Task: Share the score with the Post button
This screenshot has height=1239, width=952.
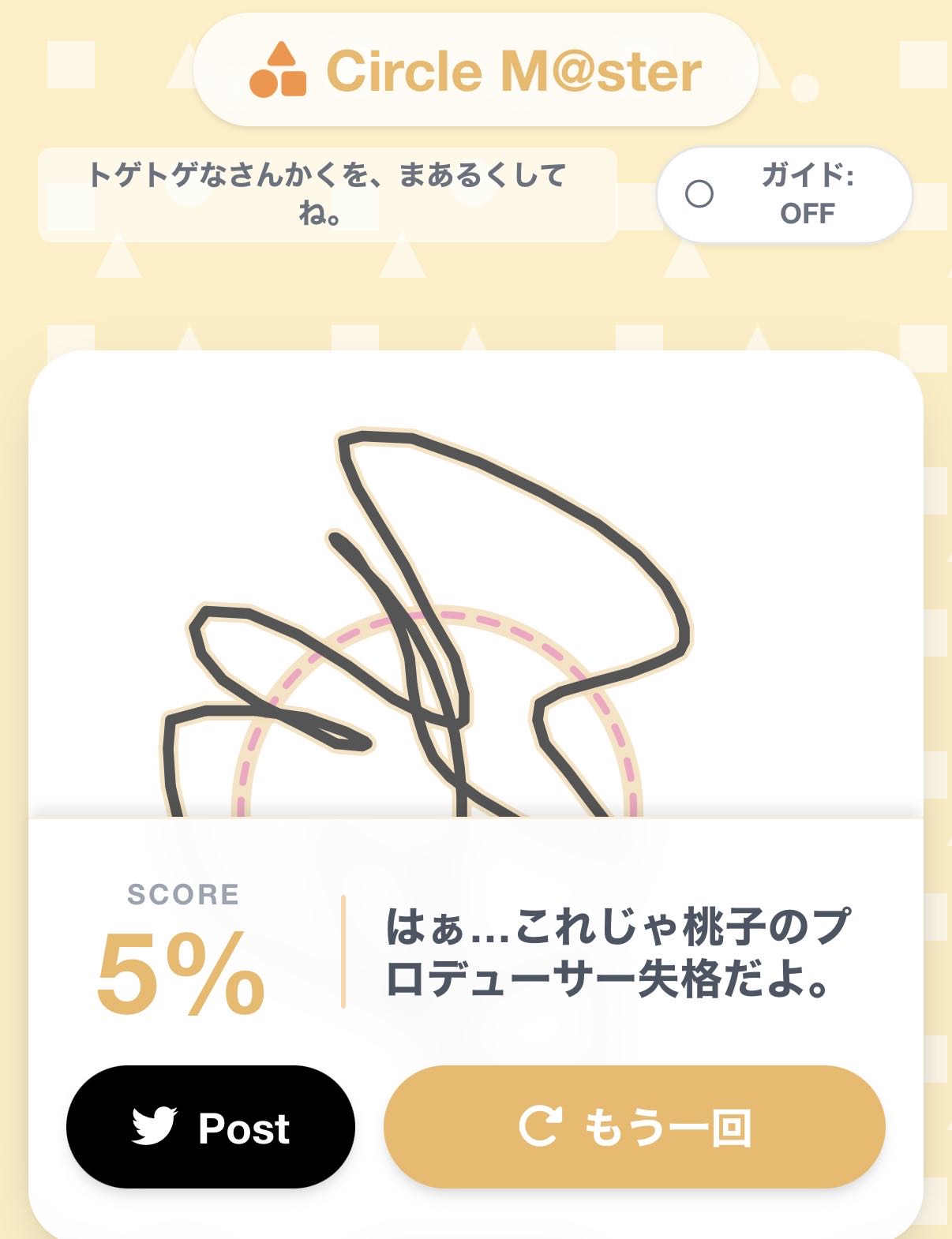Action: (x=211, y=1127)
